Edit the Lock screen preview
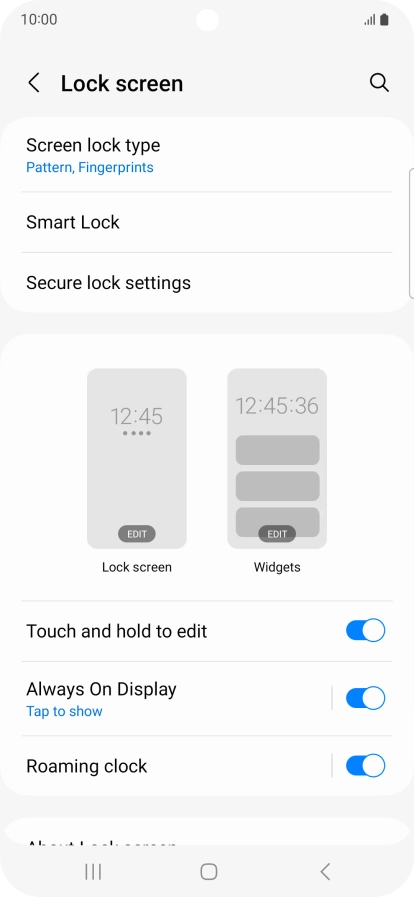Screen dimensions: 414x897 137,534
